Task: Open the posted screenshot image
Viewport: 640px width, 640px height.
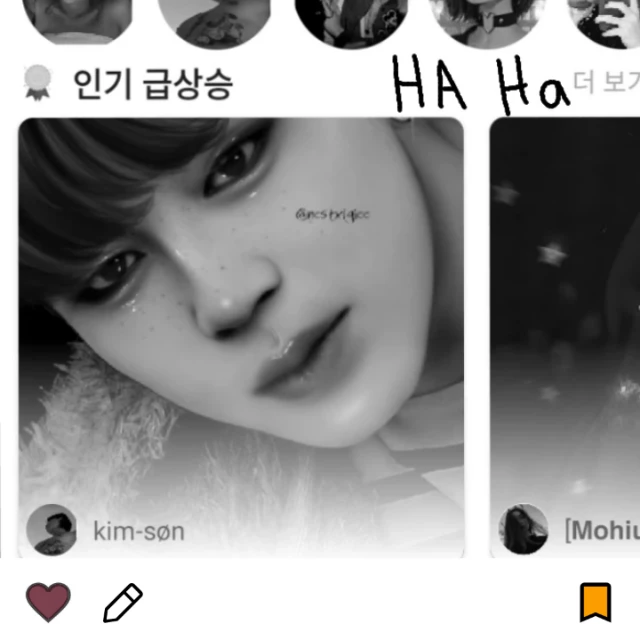Action: click(x=320, y=279)
